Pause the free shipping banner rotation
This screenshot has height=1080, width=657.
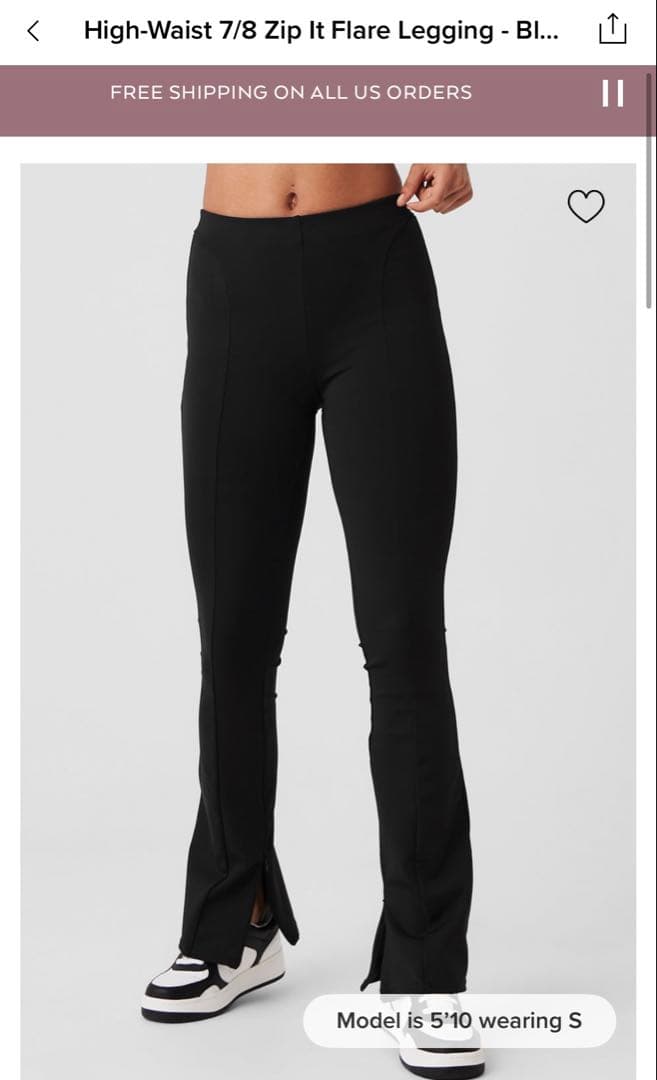(x=613, y=93)
